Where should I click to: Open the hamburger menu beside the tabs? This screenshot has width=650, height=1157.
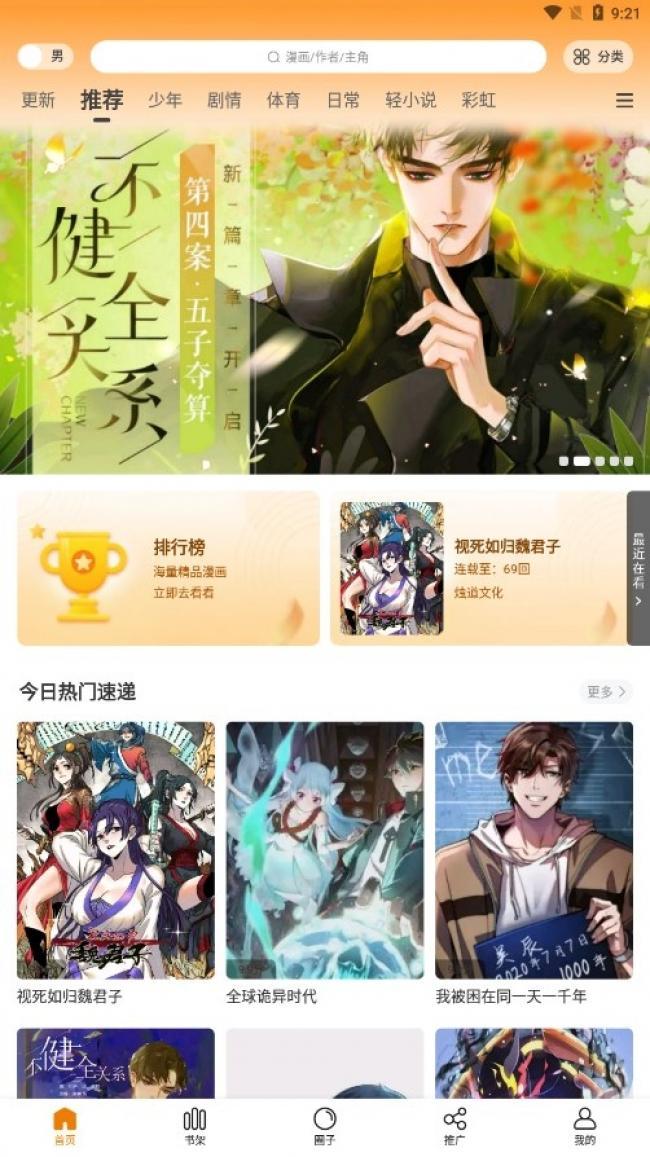coord(624,100)
